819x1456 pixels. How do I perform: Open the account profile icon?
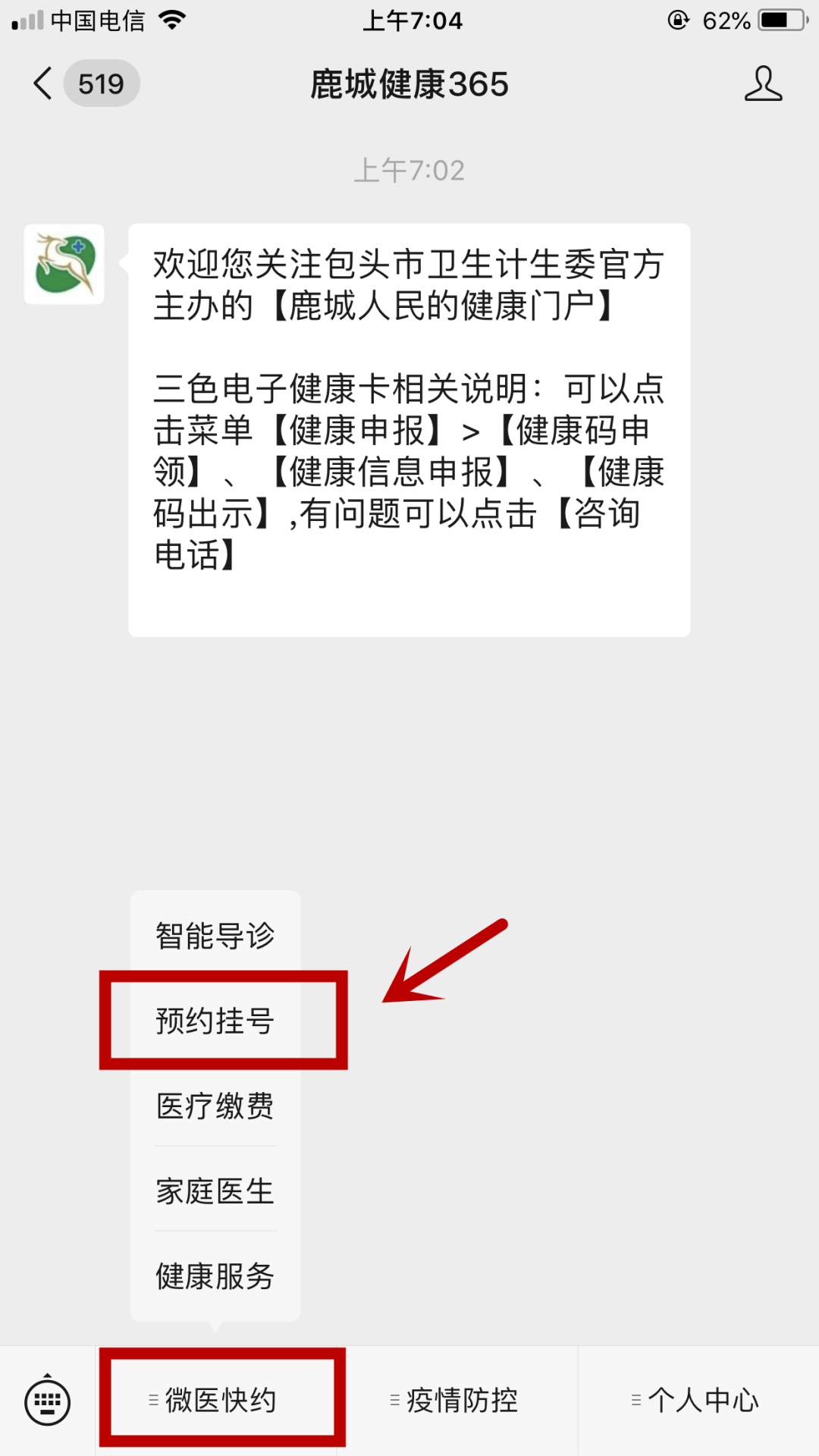tap(762, 83)
